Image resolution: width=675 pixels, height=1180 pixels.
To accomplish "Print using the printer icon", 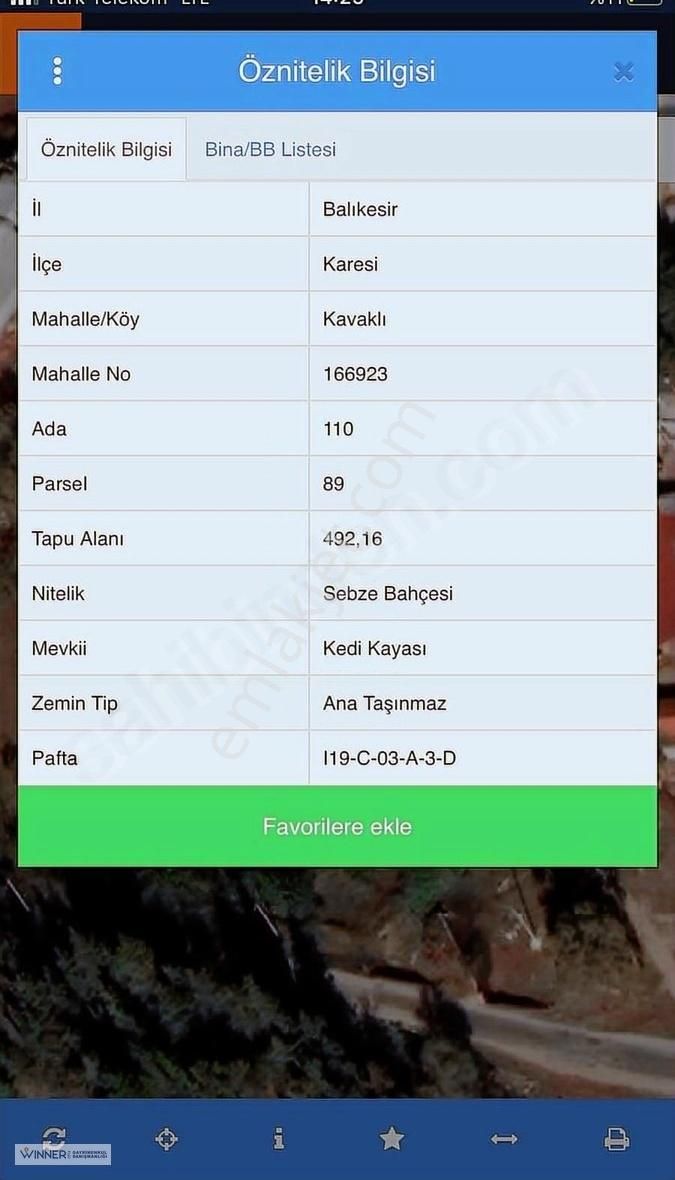I will click(616, 1138).
